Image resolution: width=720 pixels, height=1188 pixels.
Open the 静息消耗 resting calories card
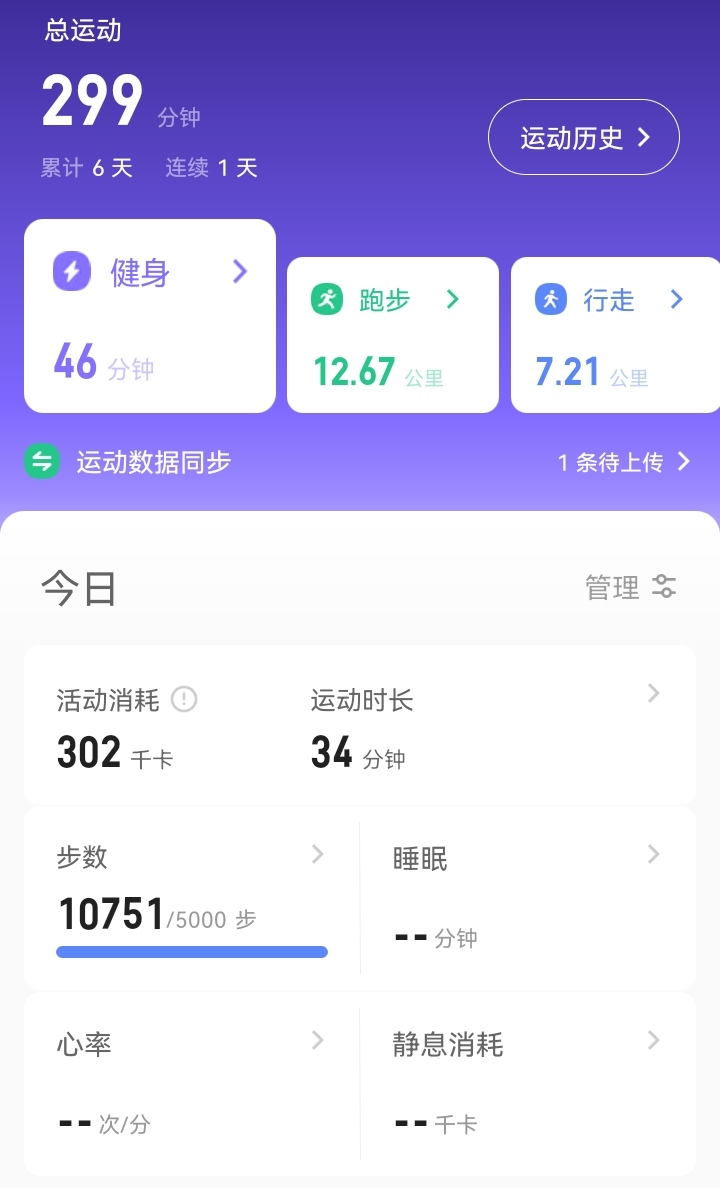527,1083
